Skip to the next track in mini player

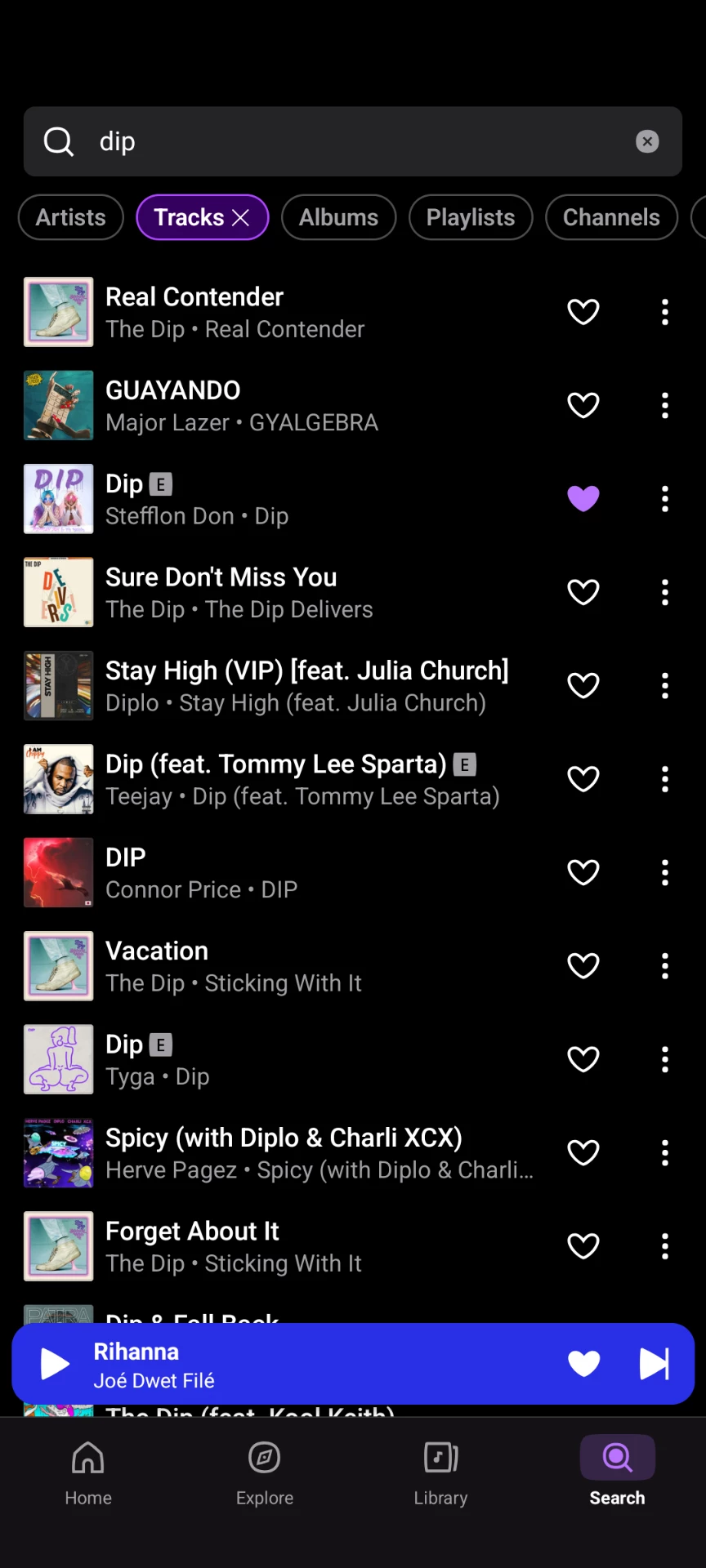pyautogui.click(x=654, y=1364)
